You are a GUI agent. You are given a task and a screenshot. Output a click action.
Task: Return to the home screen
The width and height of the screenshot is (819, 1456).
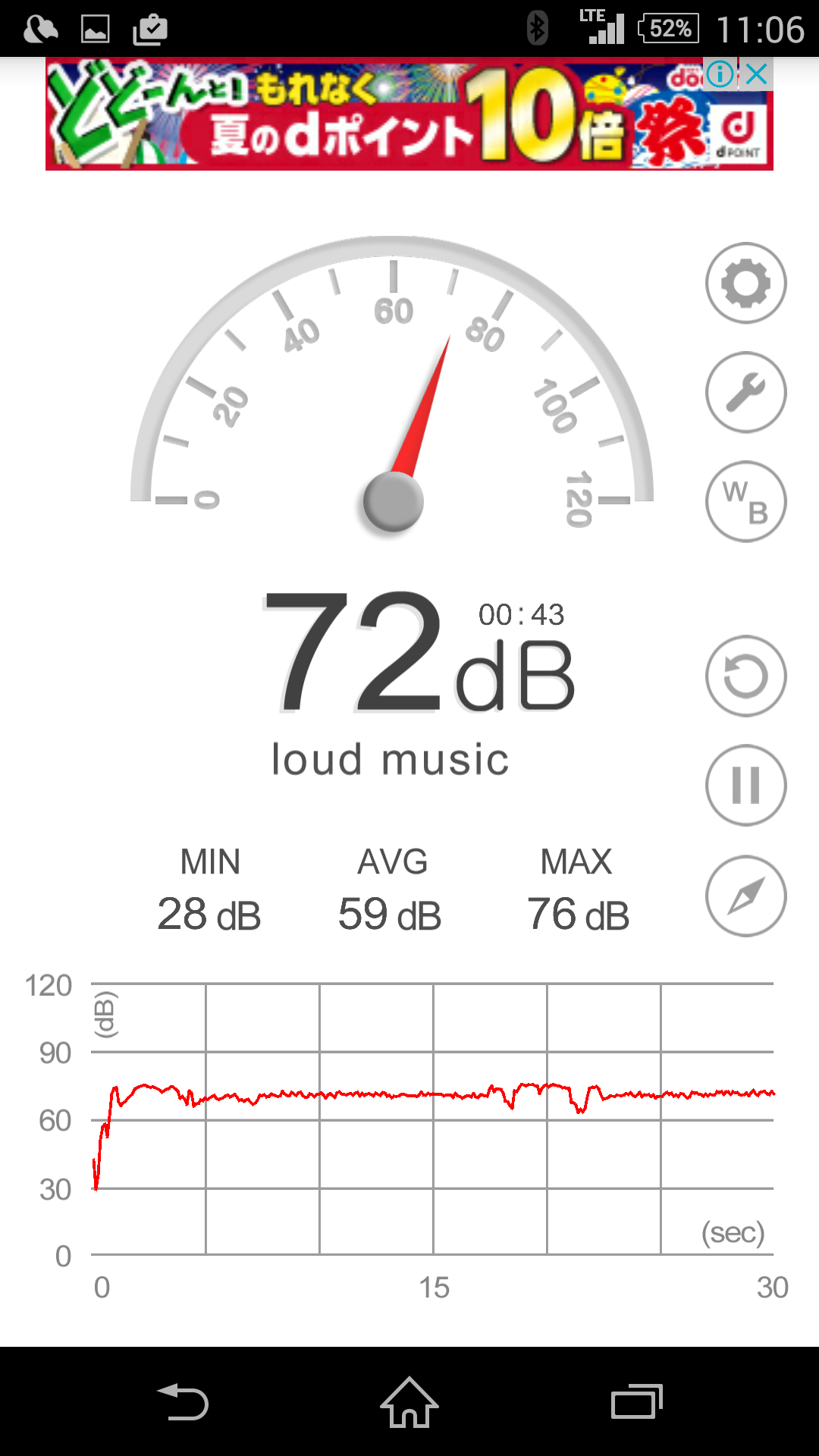click(x=409, y=1402)
